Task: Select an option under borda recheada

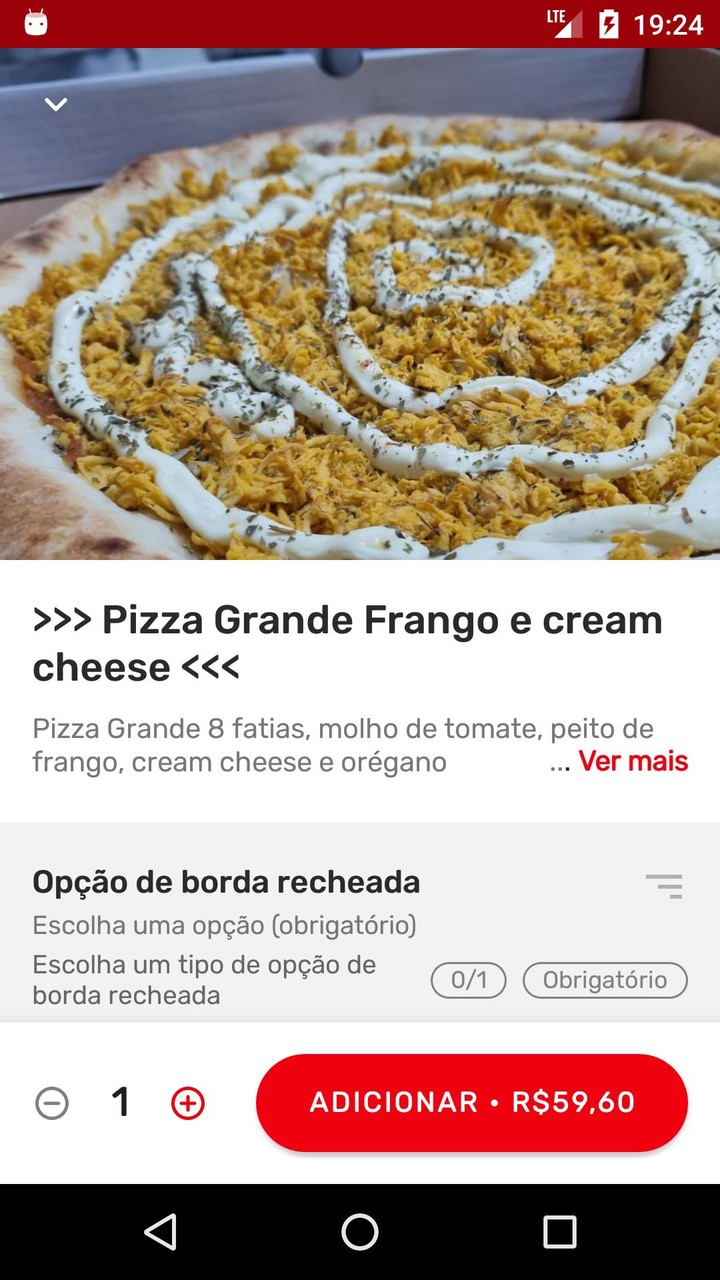Action: (204, 979)
